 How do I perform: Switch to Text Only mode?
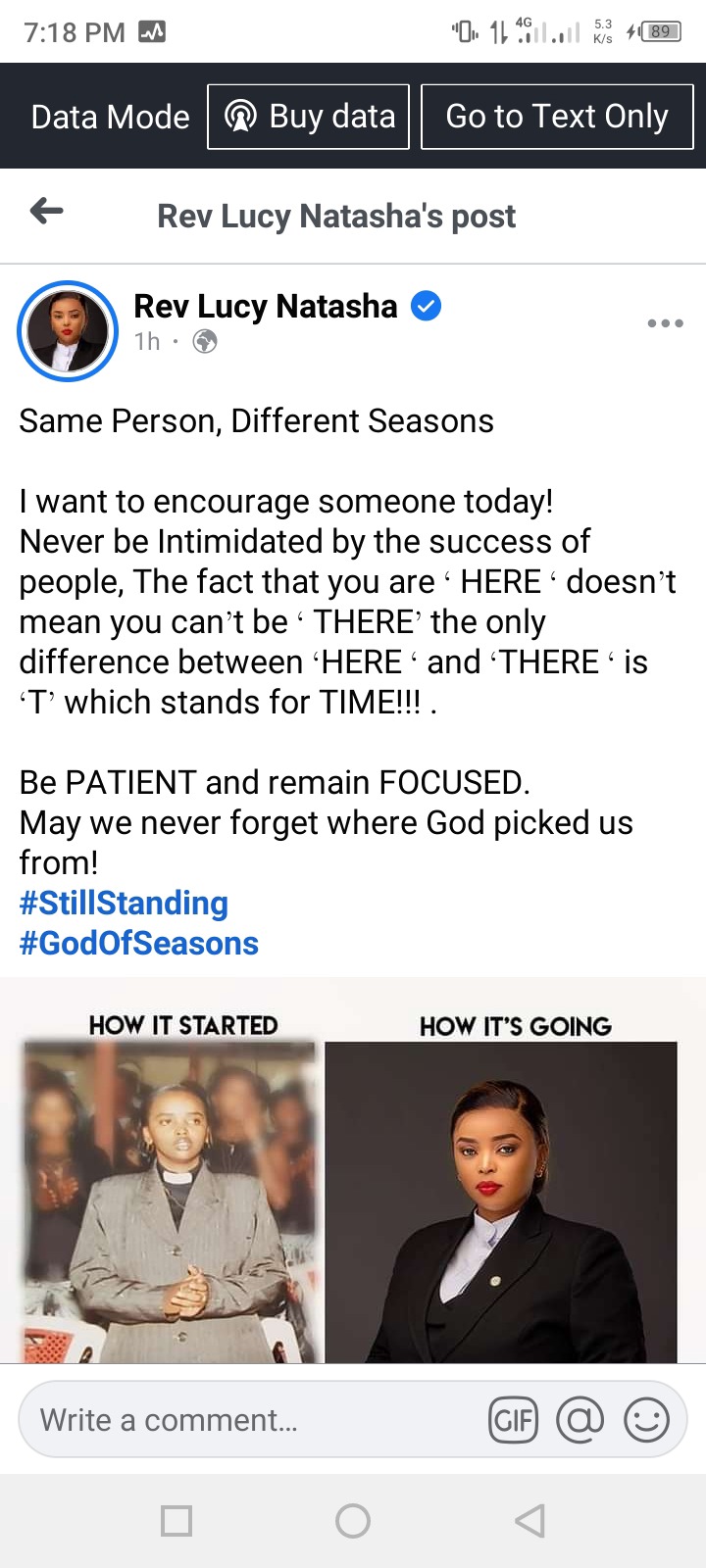[x=557, y=117]
